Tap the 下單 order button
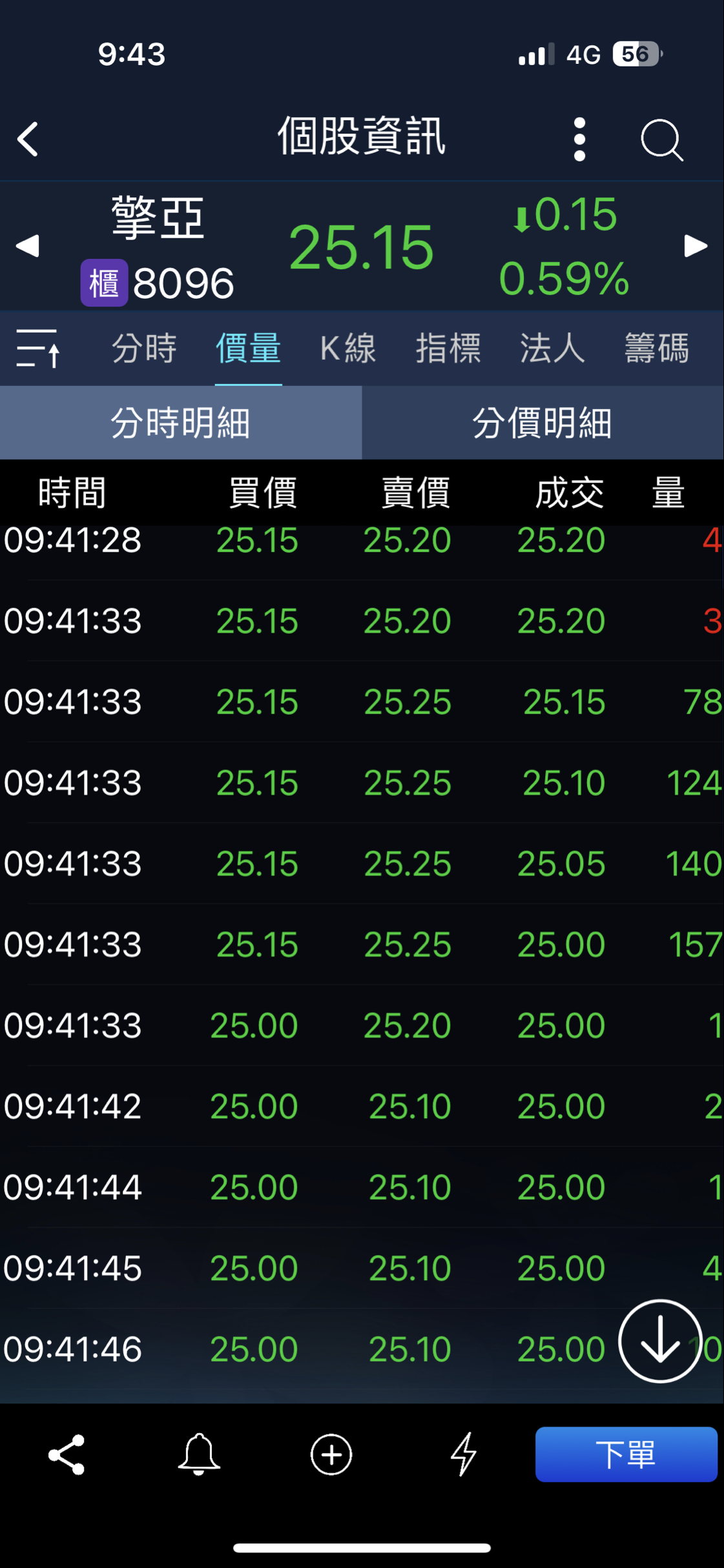Image resolution: width=724 pixels, height=1568 pixels. pos(626,1454)
